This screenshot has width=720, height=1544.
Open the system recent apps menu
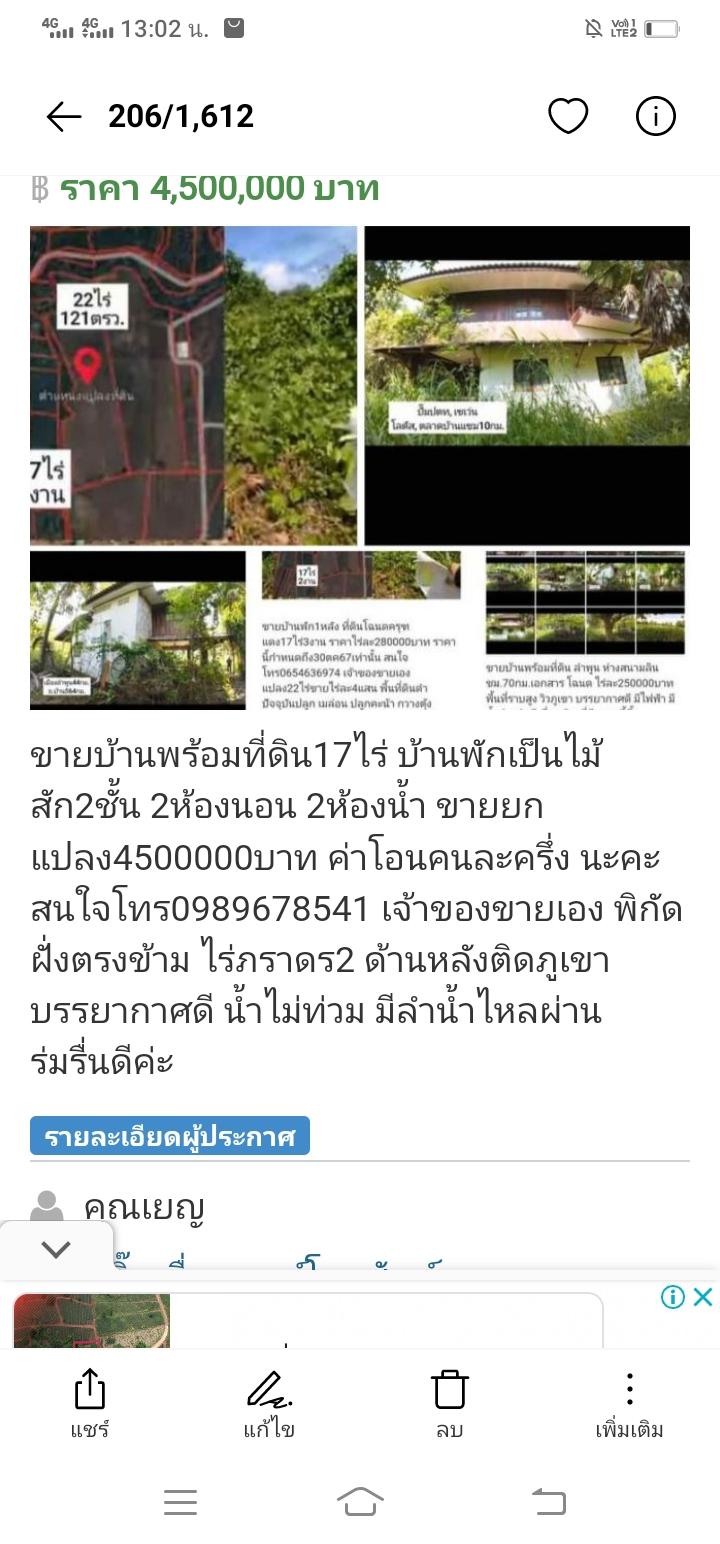click(180, 1502)
